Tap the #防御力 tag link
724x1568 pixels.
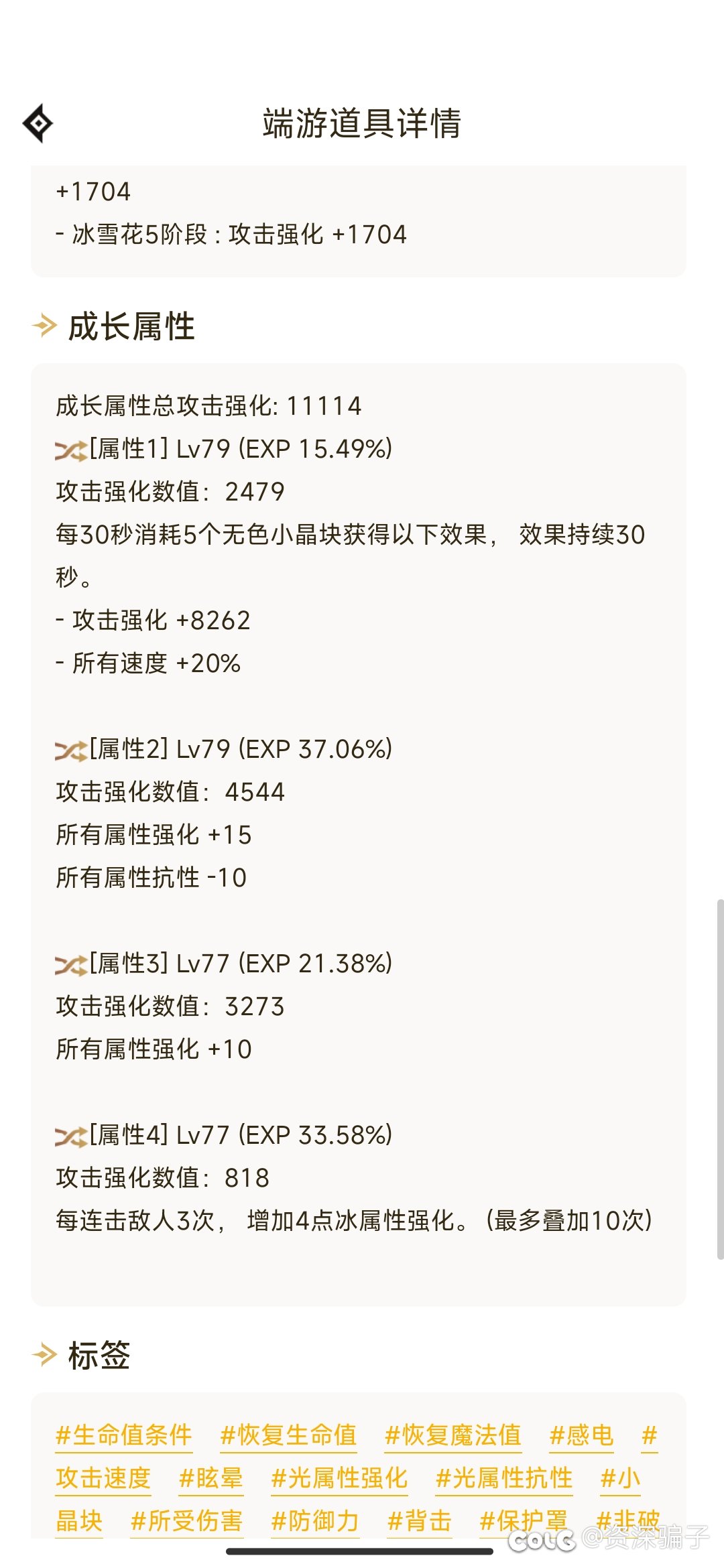click(x=315, y=1521)
